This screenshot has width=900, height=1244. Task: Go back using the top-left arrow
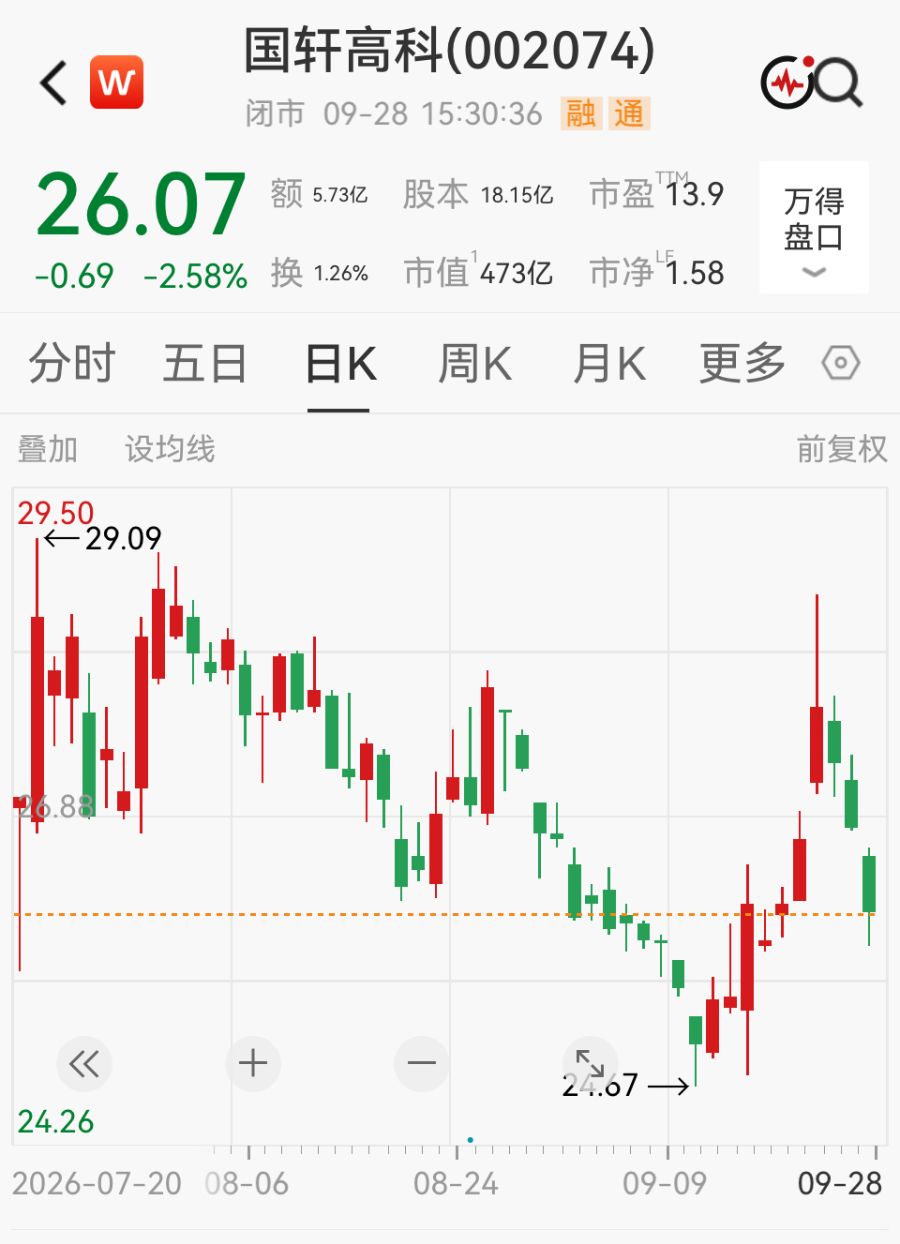(x=53, y=82)
